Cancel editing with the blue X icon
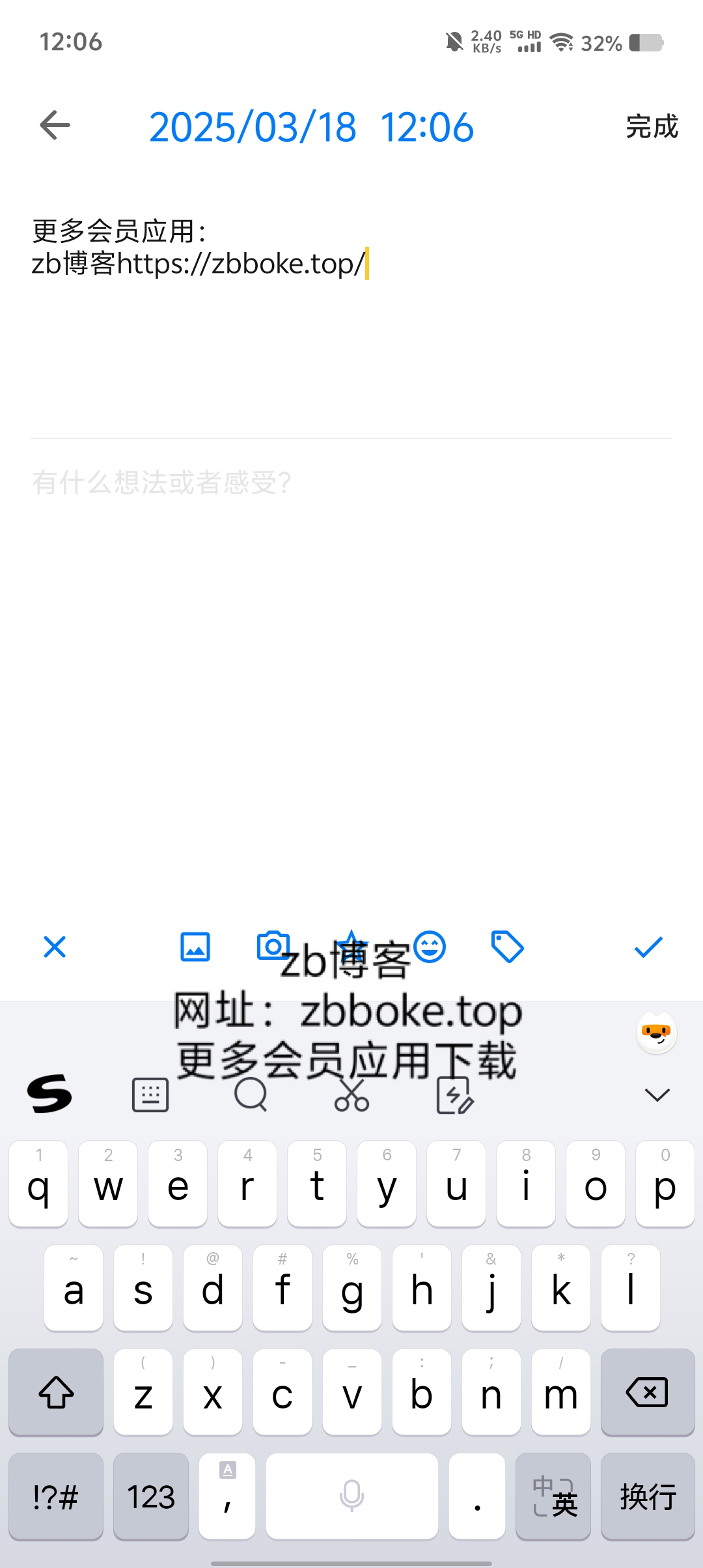 [x=55, y=947]
